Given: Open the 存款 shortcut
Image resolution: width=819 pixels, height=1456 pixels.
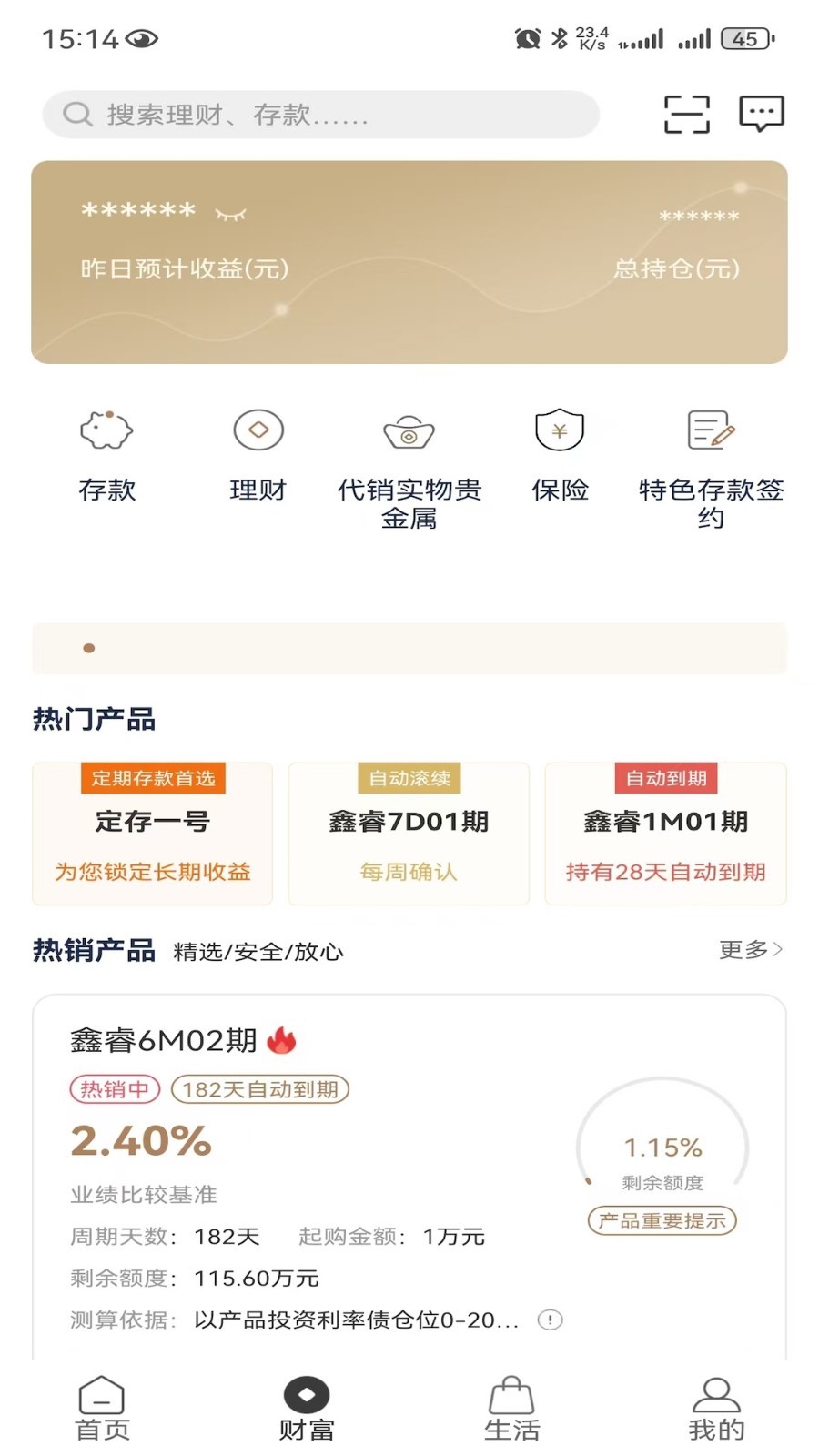Looking at the screenshot, I should [106, 453].
